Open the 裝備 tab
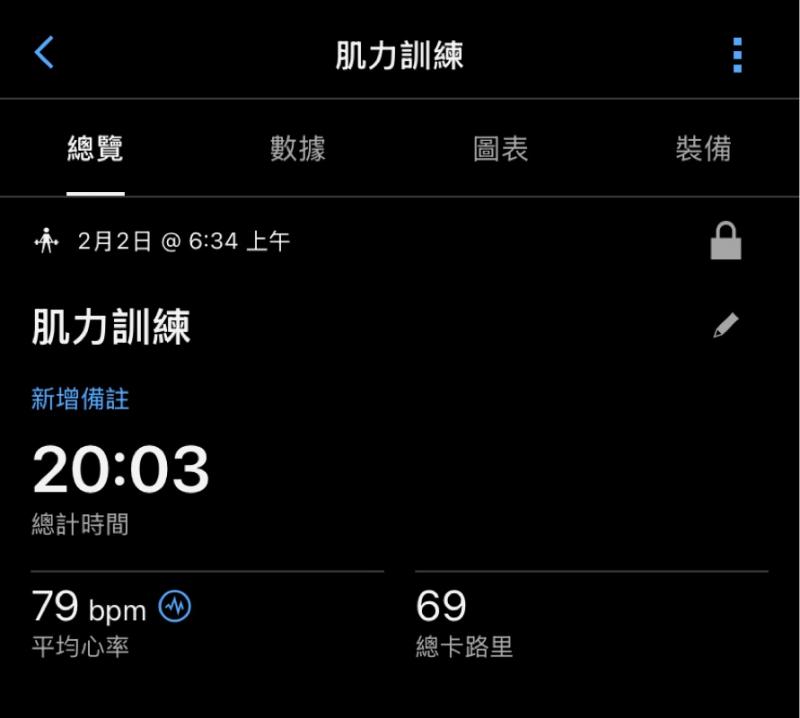This screenshot has height=718, width=800. coord(704,148)
